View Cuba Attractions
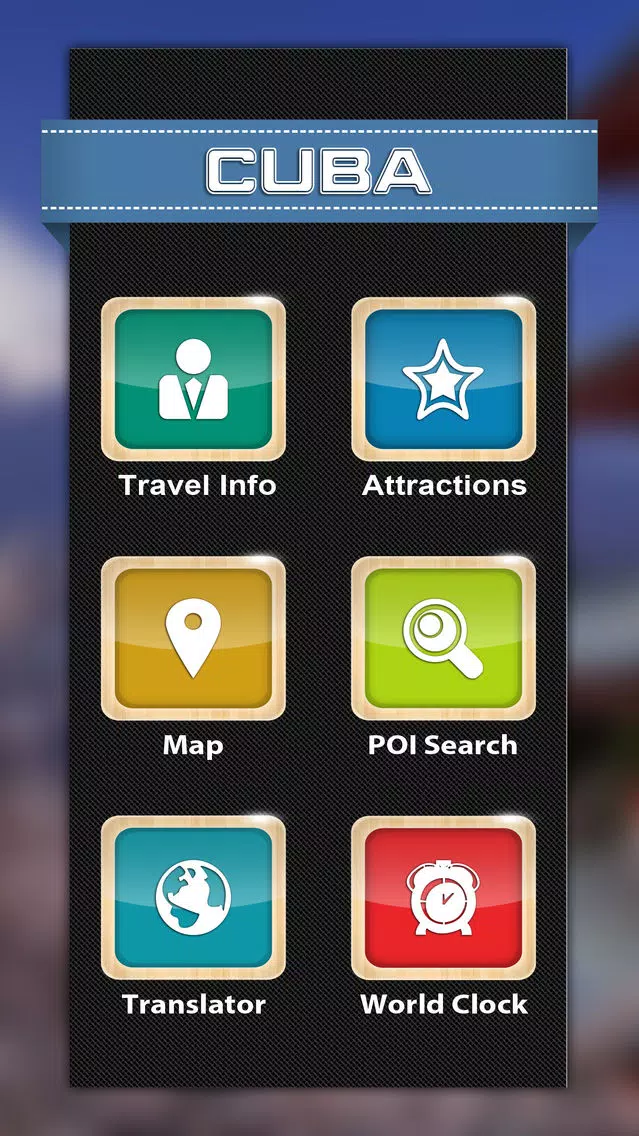The height and width of the screenshot is (1136, 639). pyautogui.click(x=443, y=379)
